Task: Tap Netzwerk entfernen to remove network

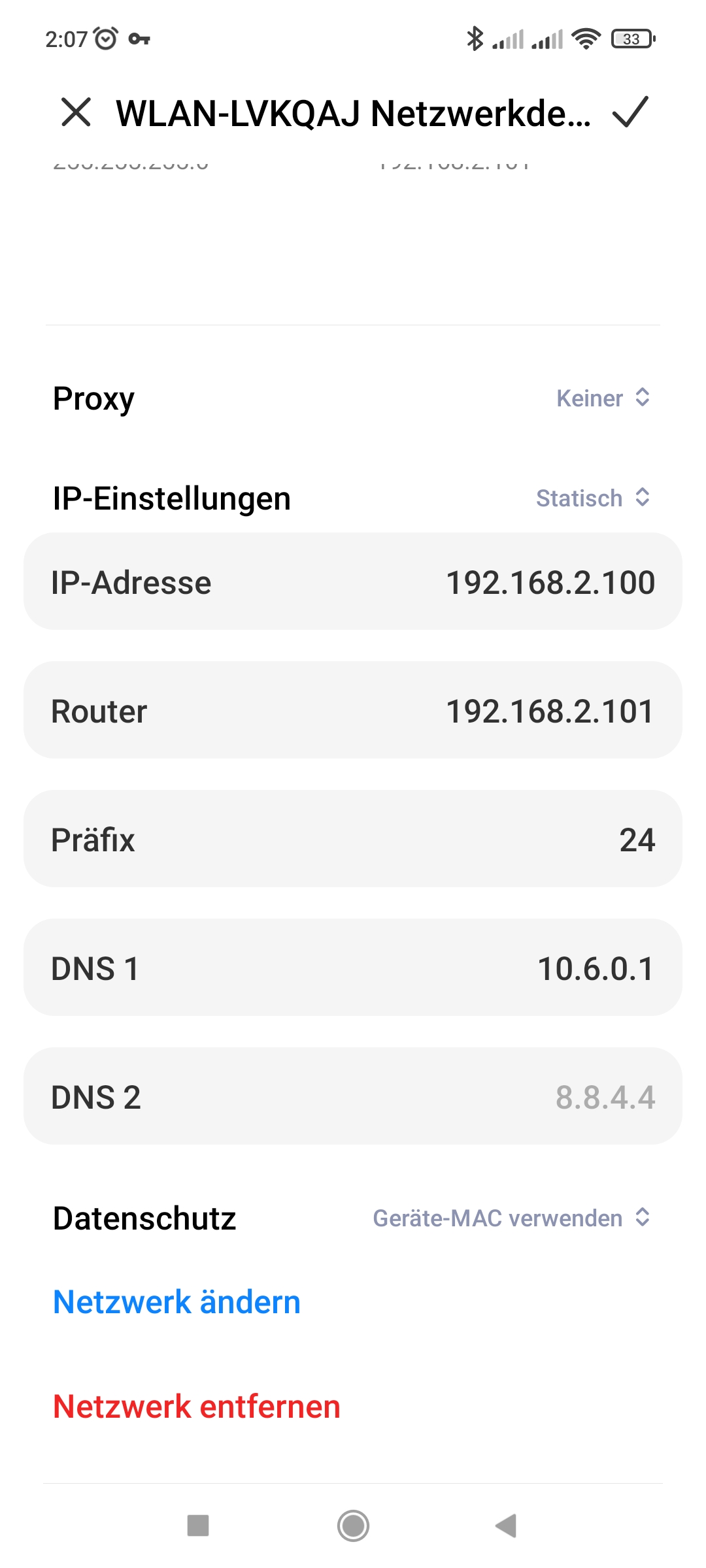Action: click(196, 1406)
